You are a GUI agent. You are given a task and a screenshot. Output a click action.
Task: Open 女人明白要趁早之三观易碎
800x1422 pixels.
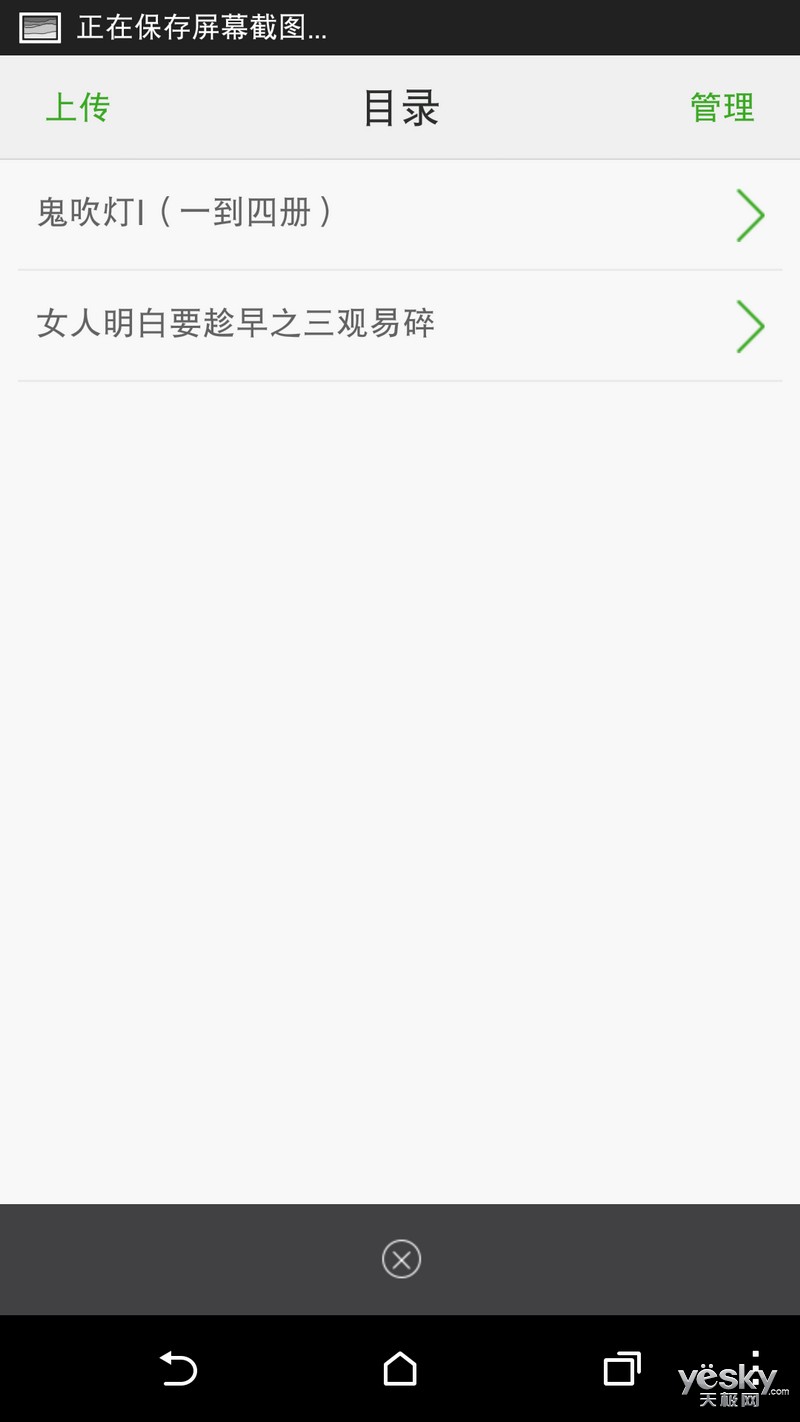[x=400, y=326]
